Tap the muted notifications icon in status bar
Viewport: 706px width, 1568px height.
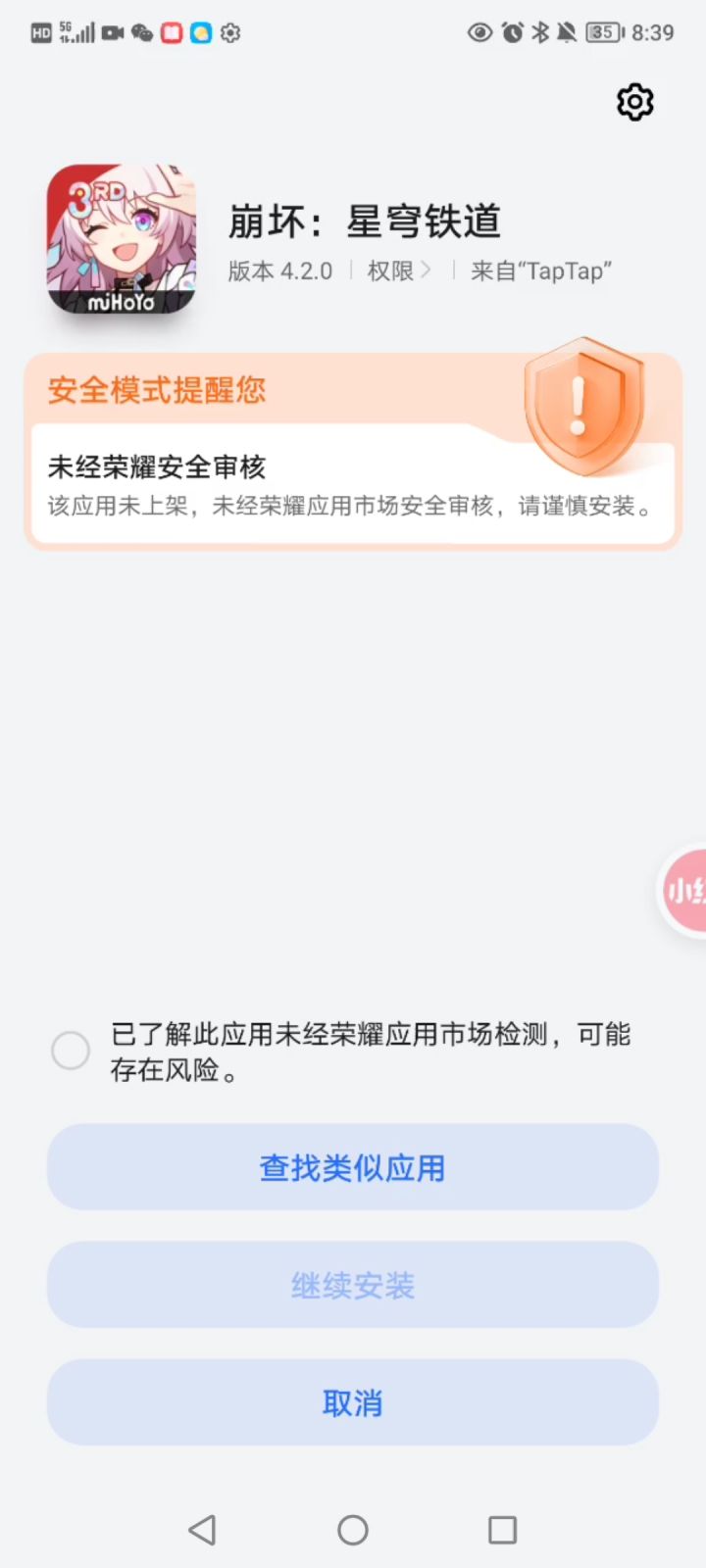[x=567, y=32]
